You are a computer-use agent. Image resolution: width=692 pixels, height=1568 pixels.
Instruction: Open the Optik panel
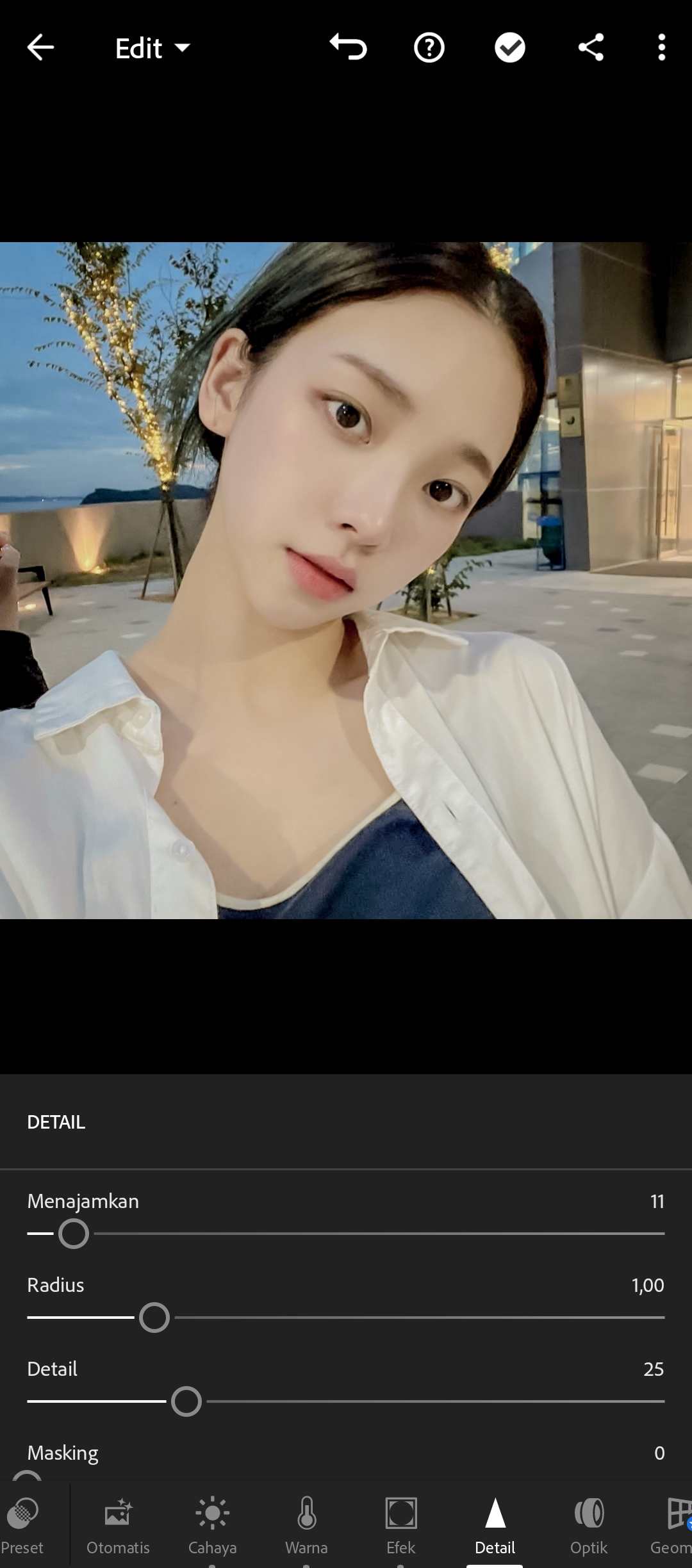click(x=589, y=1526)
